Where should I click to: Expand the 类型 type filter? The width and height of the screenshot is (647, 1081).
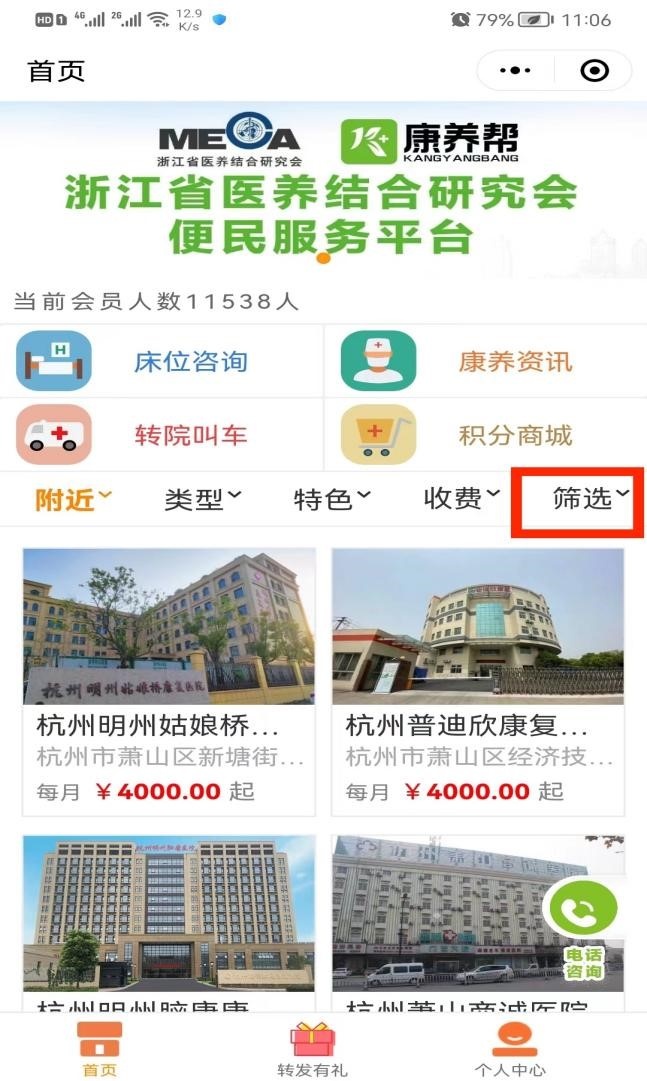tap(202, 499)
